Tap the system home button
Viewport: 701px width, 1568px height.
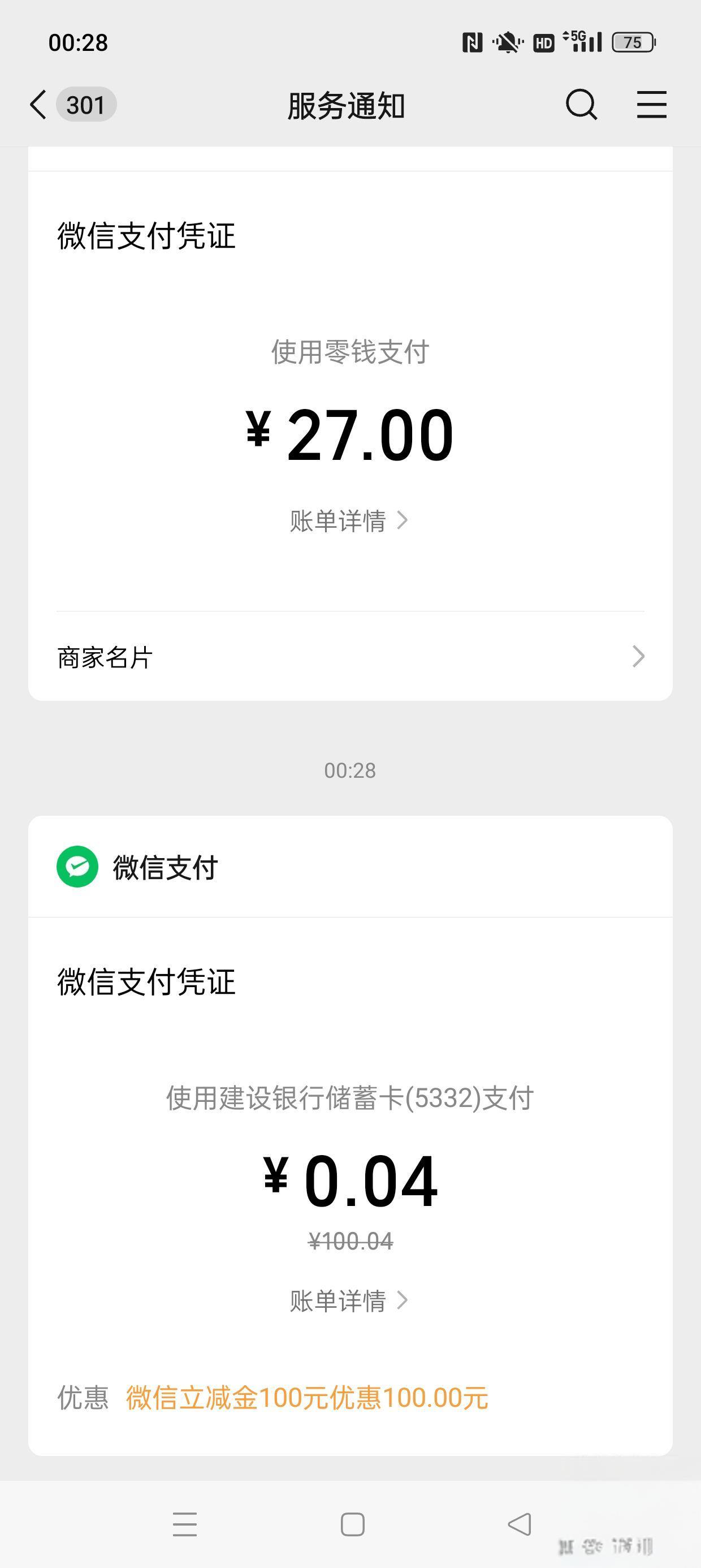pos(352,1524)
